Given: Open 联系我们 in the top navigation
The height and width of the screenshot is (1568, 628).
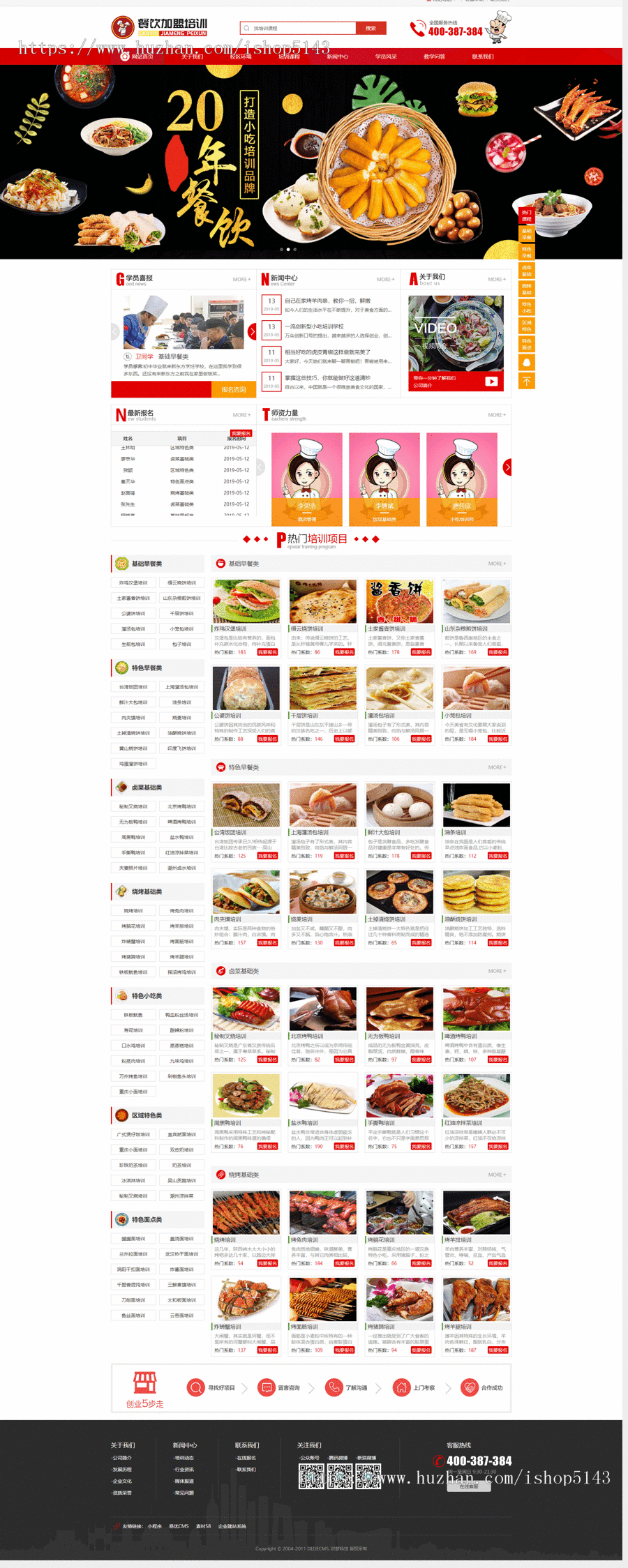Looking at the screenshot, I should tap(482, 57).
